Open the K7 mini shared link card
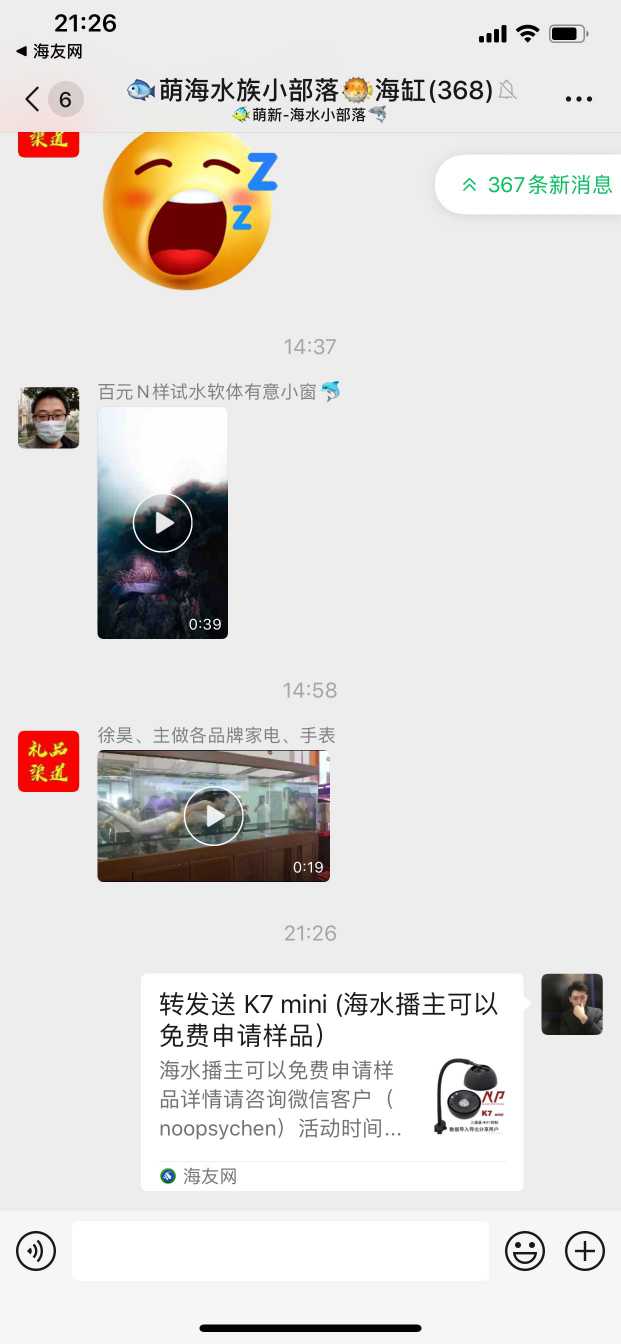The width and height of the screenshot is (621, 1344). tap(331, 1081)
